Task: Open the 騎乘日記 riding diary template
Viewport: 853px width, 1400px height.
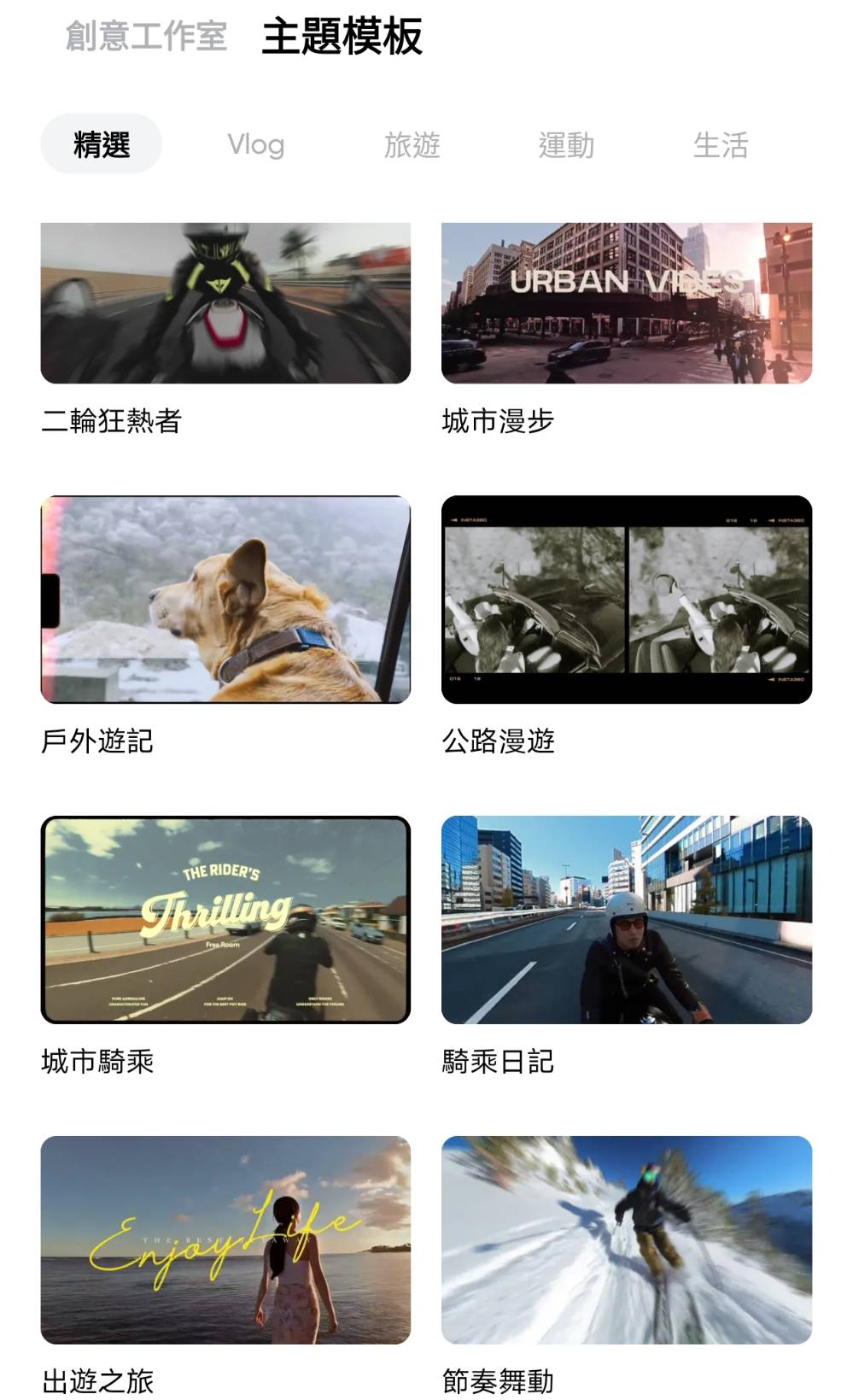Action: click(627, 919)
